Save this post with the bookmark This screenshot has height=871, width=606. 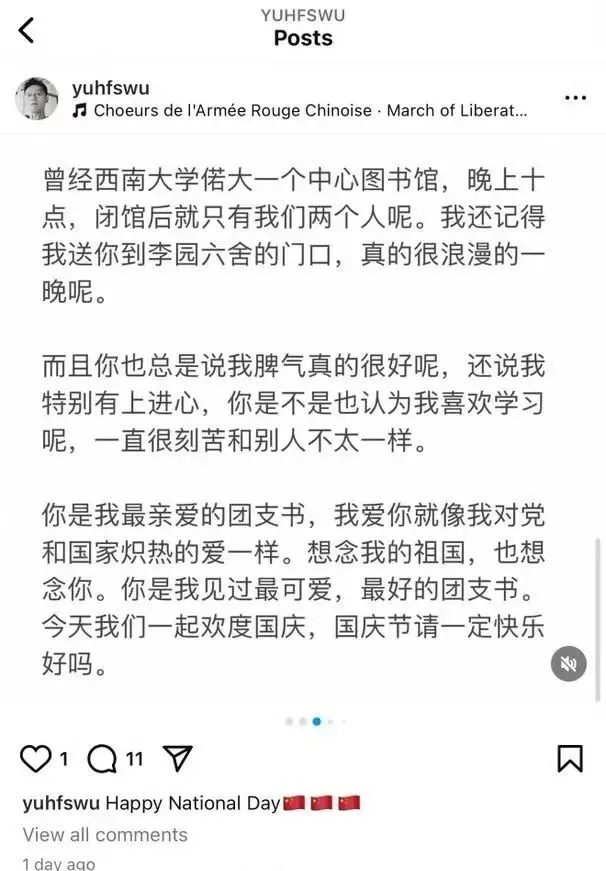point(569,758)
